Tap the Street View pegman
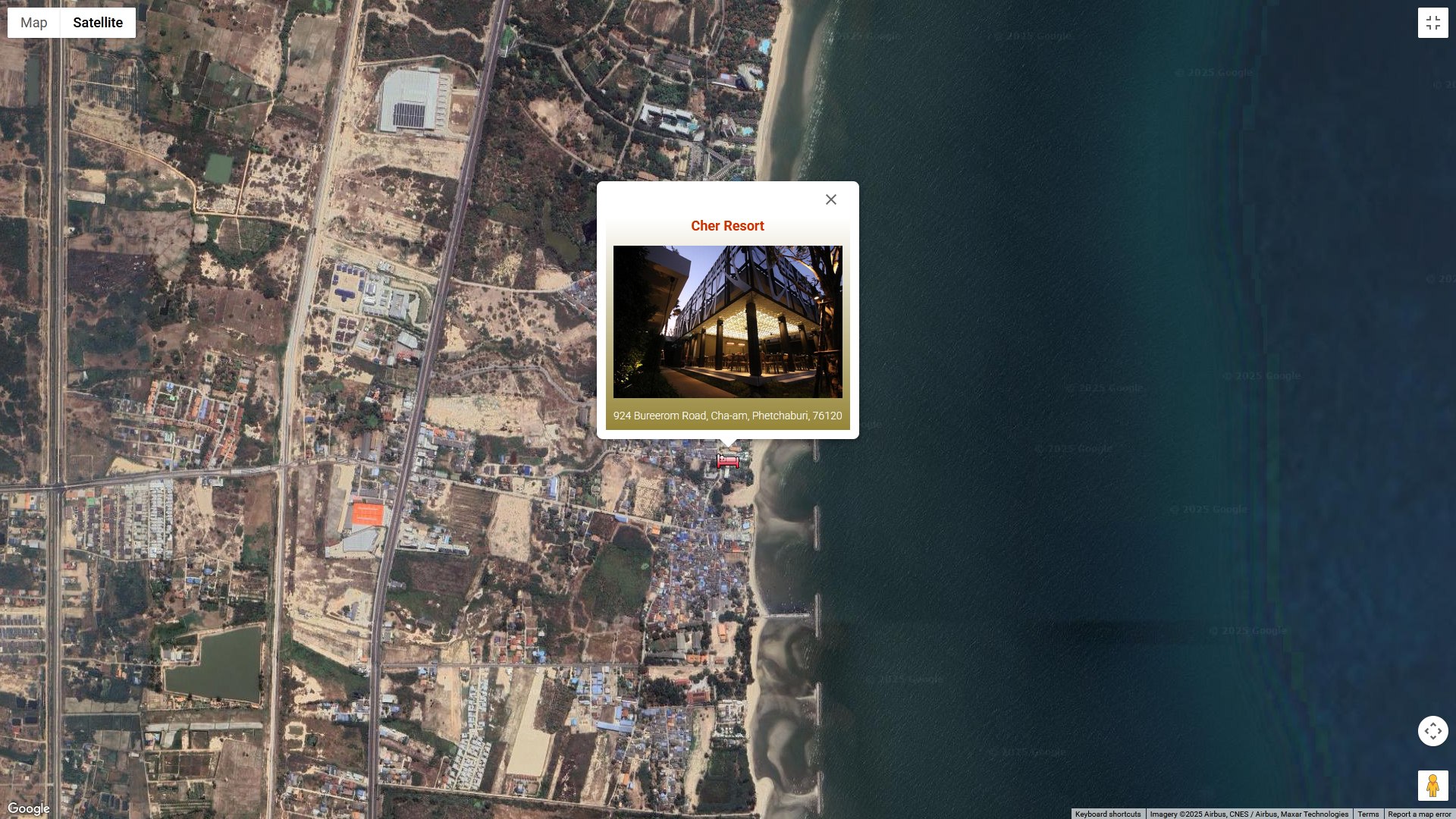Viewport: 1456px width, 819px height. (x=1432, y=786)
